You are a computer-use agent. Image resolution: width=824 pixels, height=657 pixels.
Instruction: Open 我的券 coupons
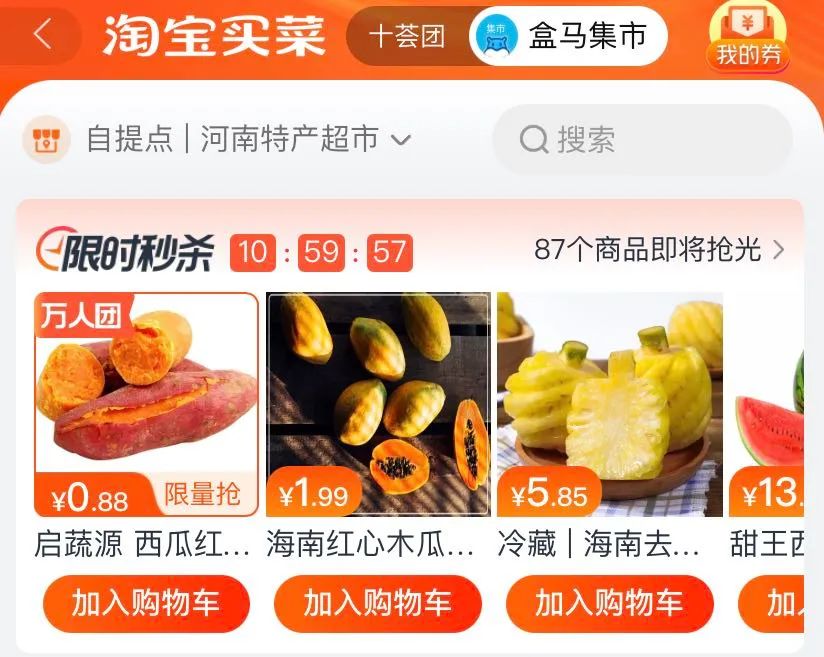tap(747, 38)
